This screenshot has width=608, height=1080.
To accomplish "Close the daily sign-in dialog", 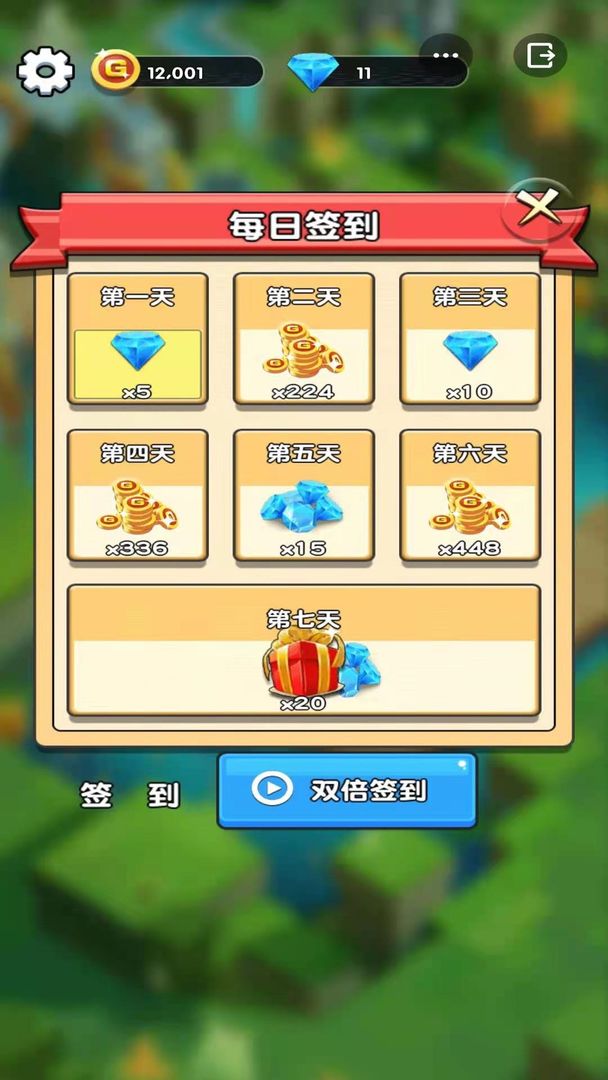I will [x=539, y=208].
